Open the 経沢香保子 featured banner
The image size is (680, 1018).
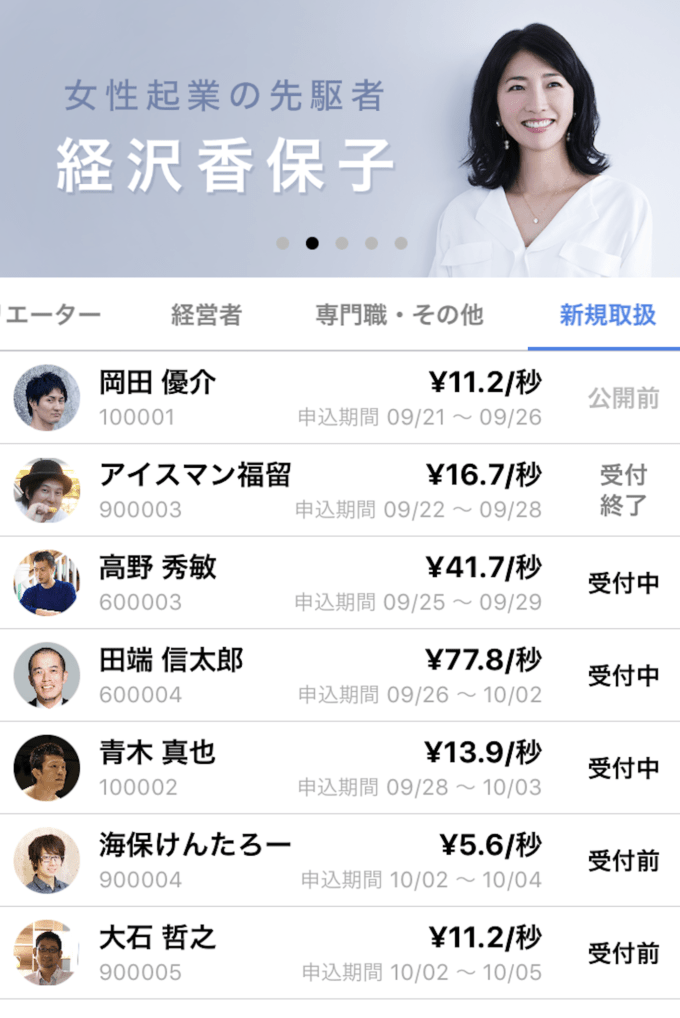pos(340,130)
